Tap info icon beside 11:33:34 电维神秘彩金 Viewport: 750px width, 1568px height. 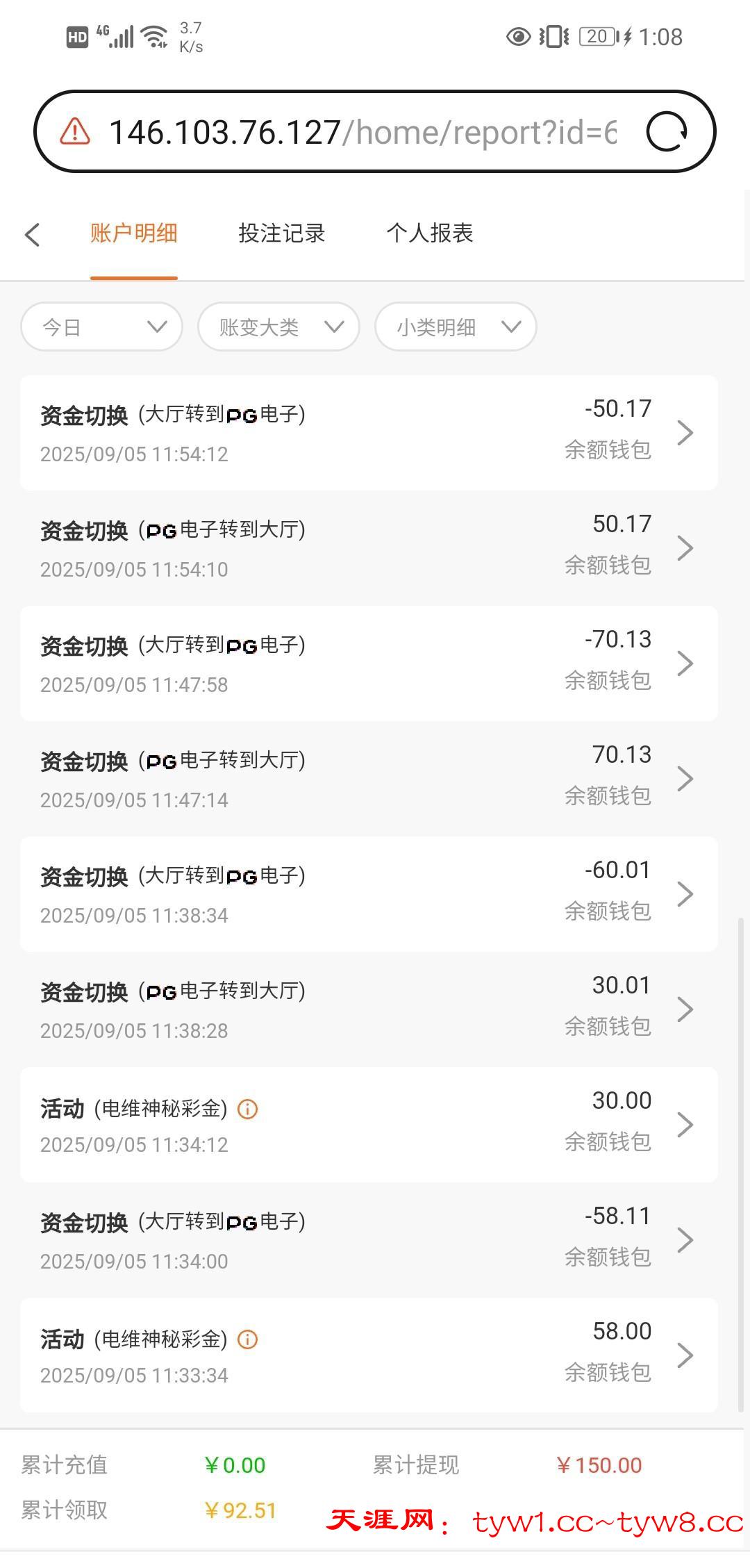[248, 1339]
